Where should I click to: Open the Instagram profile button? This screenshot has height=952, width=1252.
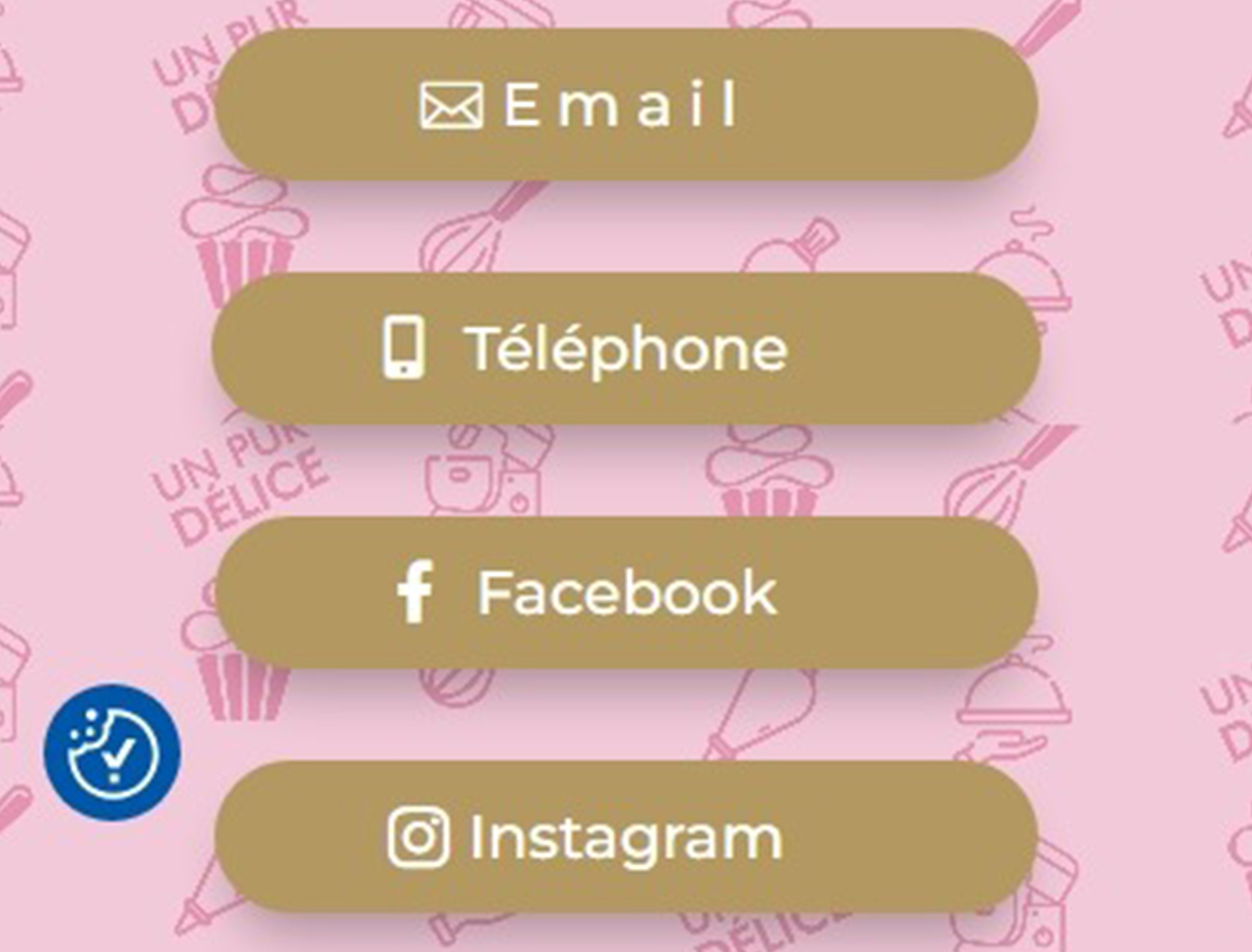tap(626, 837)
